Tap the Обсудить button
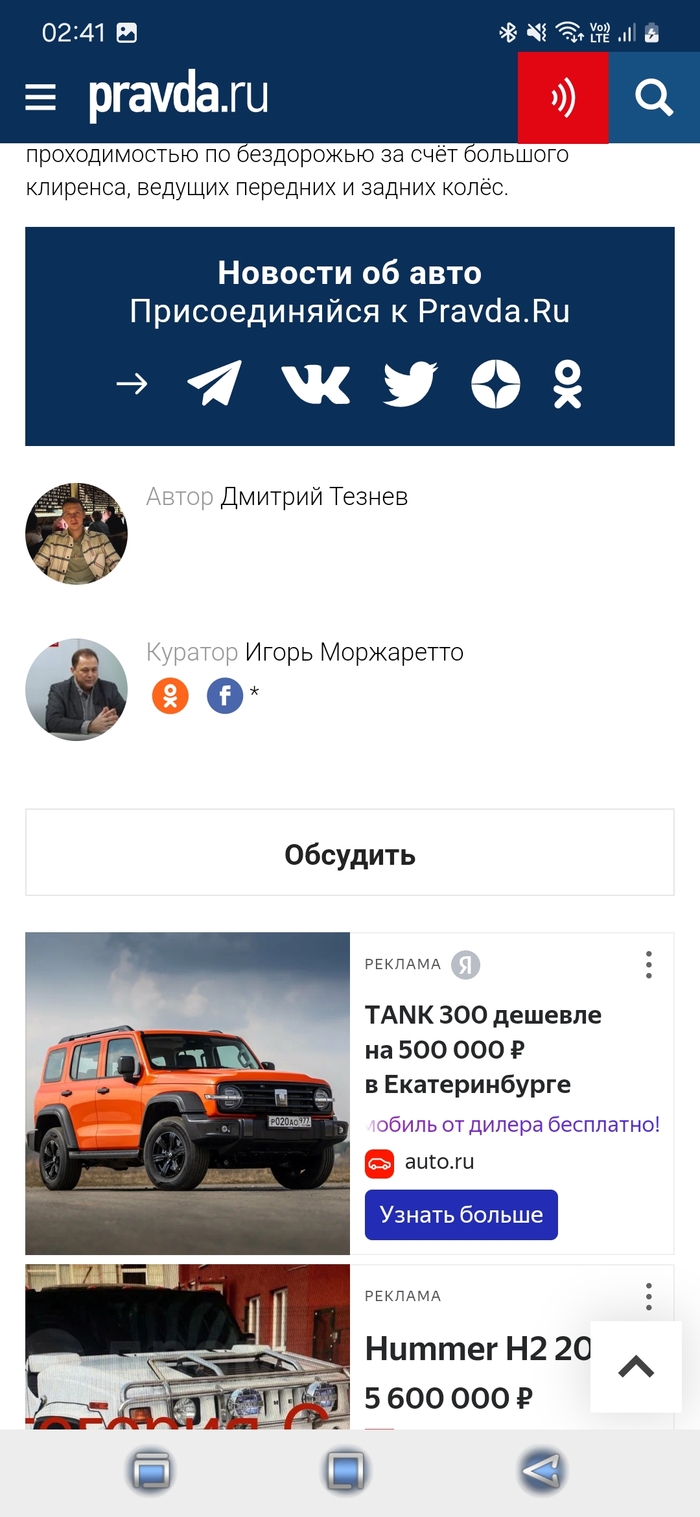 click(350, 855)
